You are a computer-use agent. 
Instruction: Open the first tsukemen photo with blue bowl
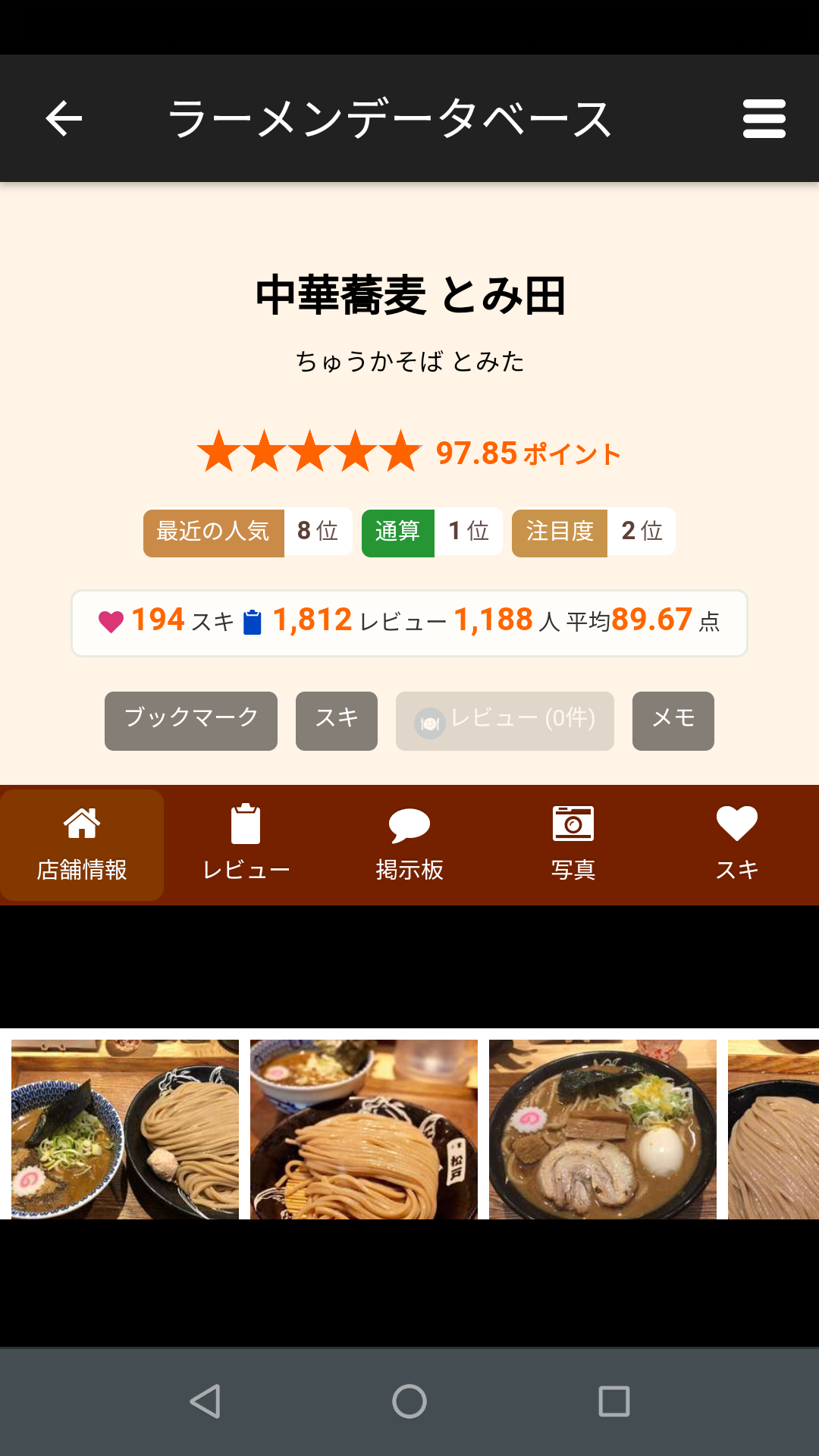125,1129
